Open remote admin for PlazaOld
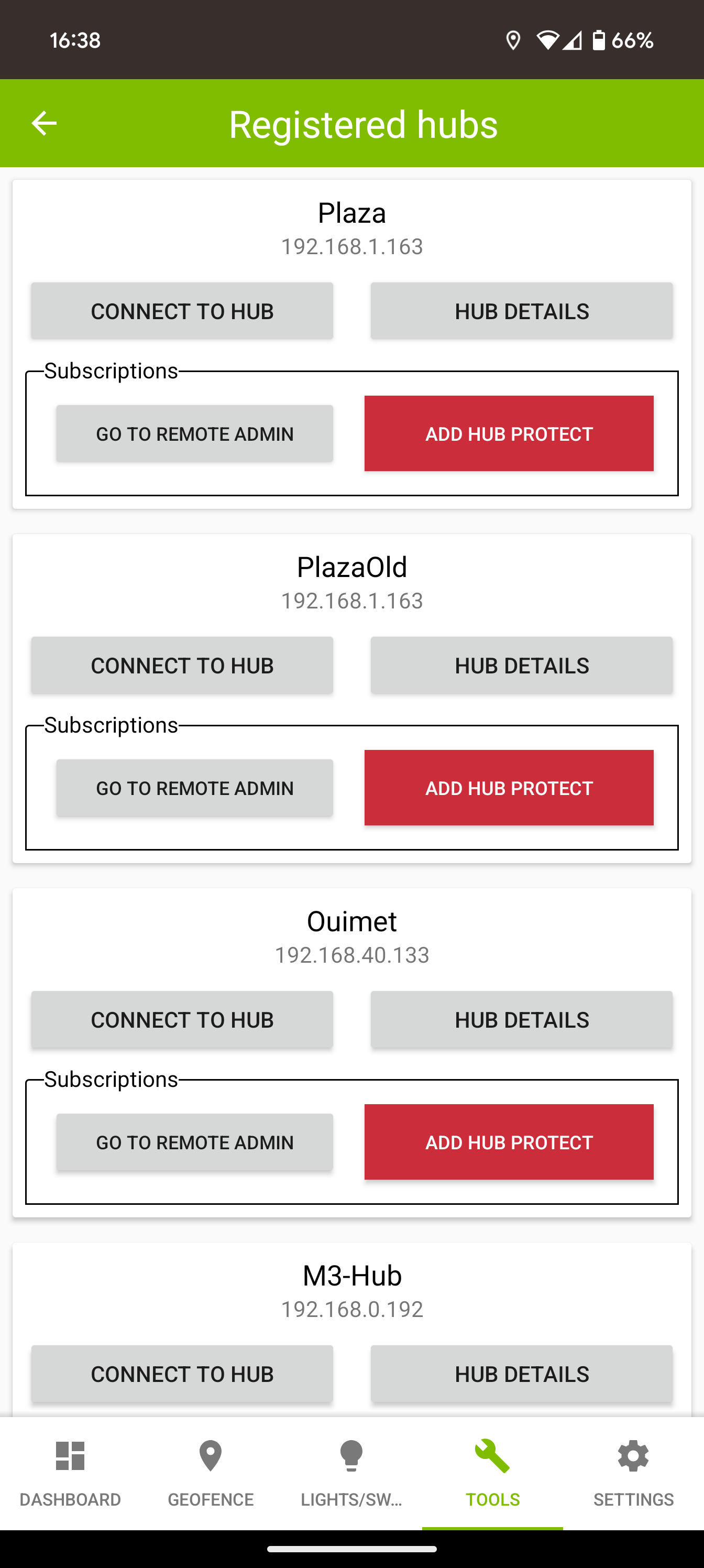 (x=195, y=788)
